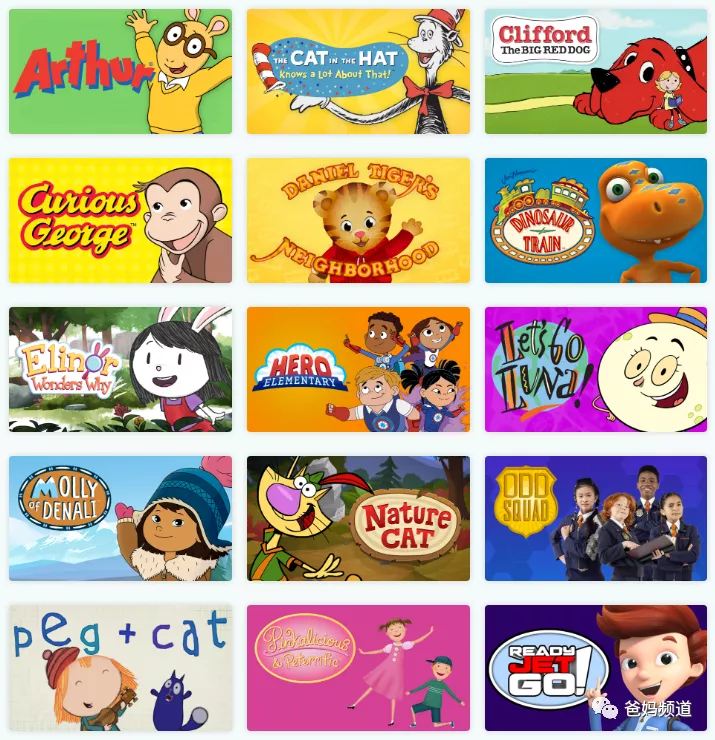Open Daniel Tiger's Neighborhood tile
Viewport: 715px width, 740px height.
(x=358, y=220)
